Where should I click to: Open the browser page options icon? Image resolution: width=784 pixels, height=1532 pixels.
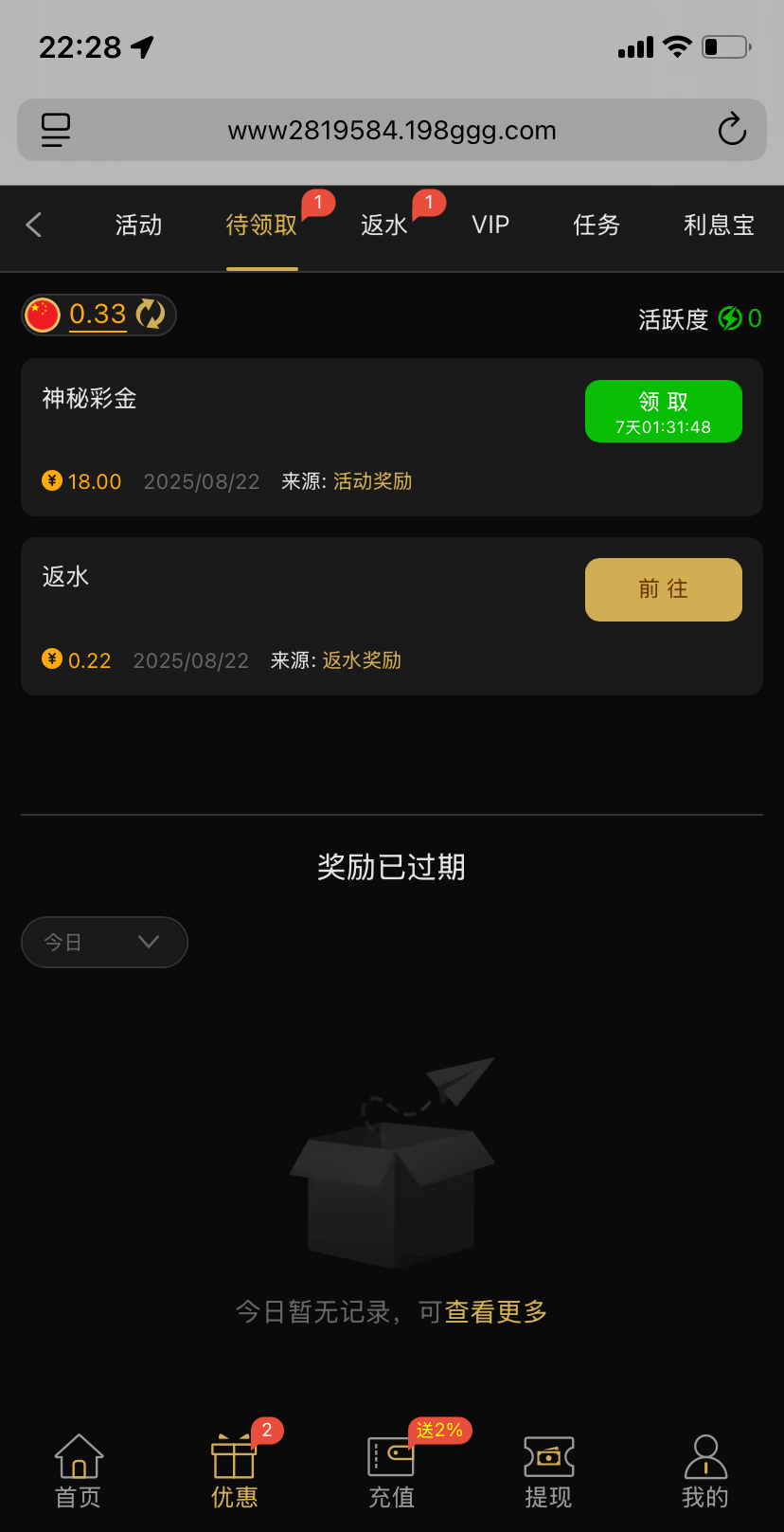click(x=56, y=130)
